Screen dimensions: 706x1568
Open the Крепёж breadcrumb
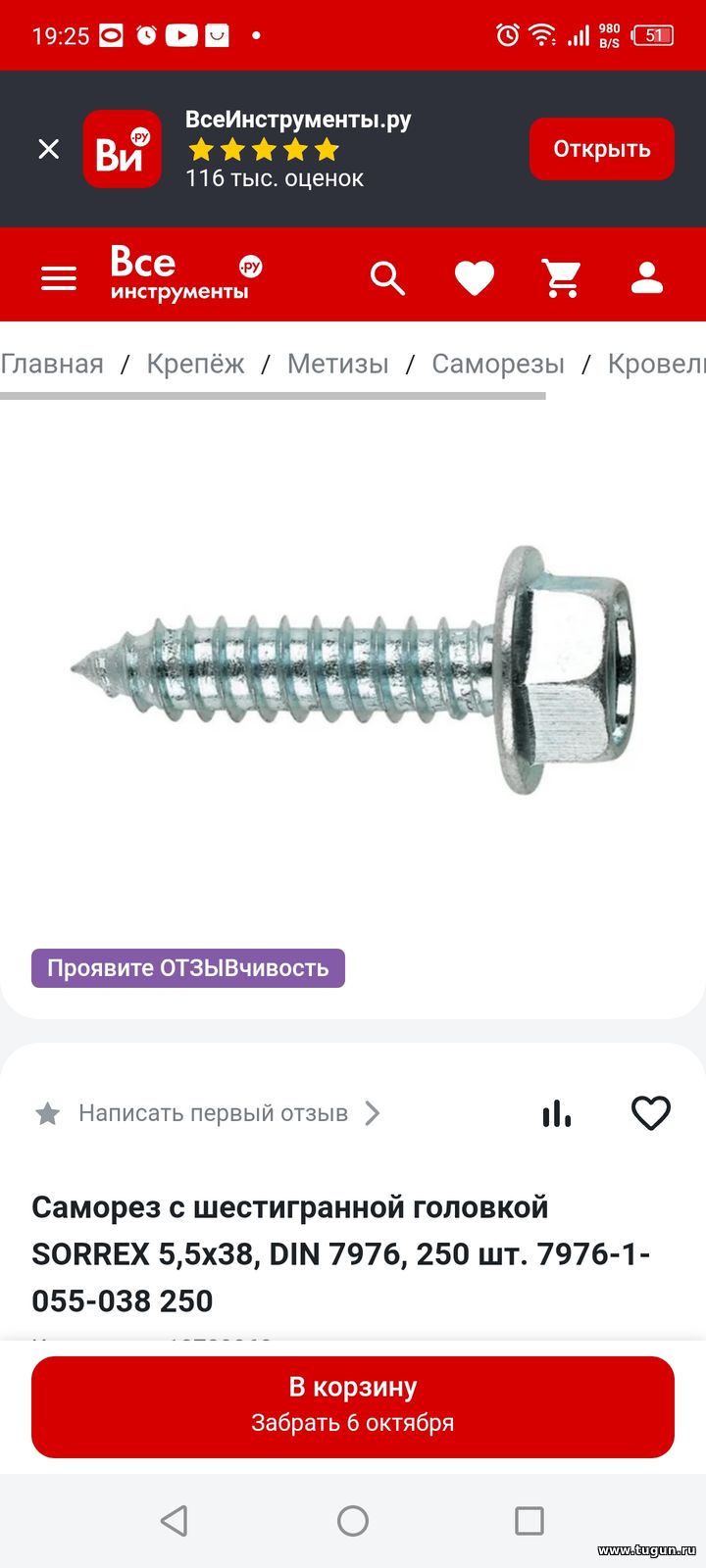click(x=195, y=364)
